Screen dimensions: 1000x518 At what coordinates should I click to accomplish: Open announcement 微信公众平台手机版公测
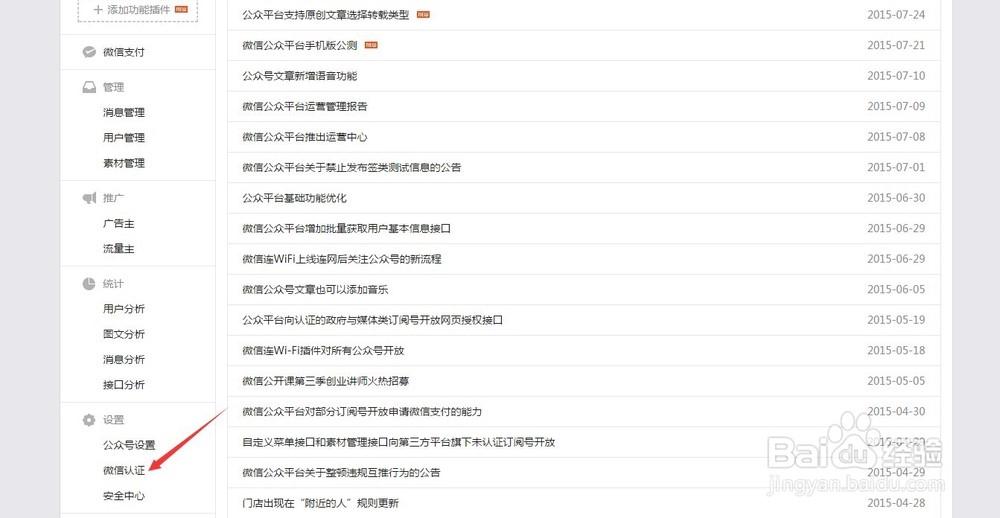[x=300, y=46]
